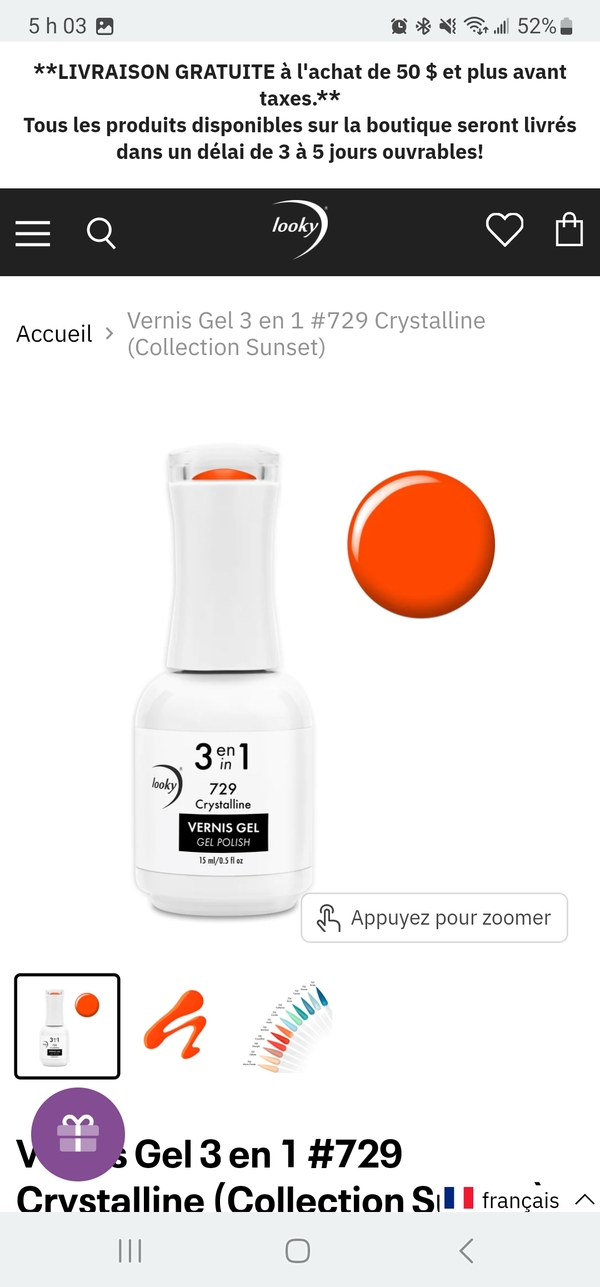Viewport: 600px width, 1287px height.
Task: Go to the Accueil breadcrumb
Action: pyautogui.click(x=54, y=334)
